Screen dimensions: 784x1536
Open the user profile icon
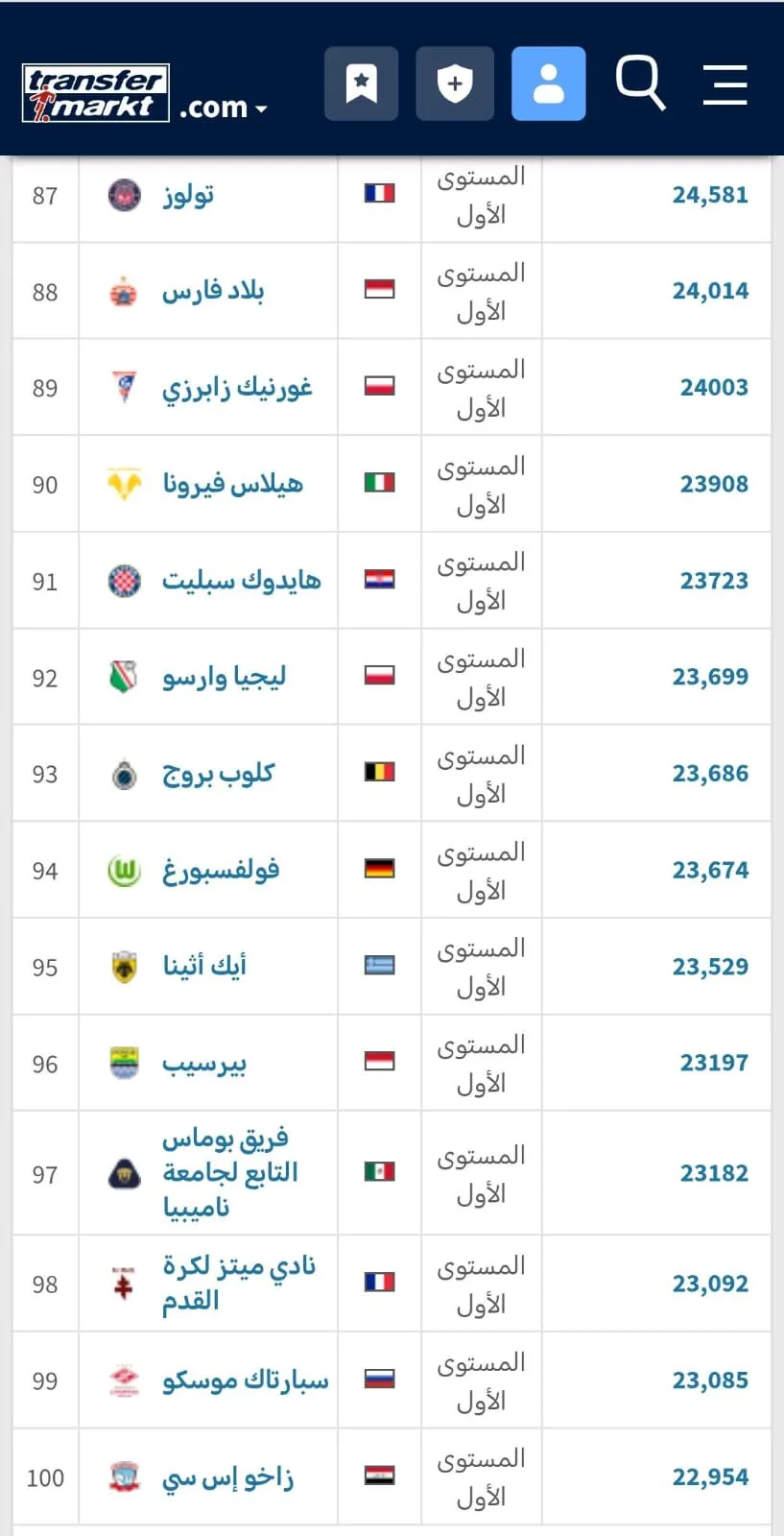point(548,84)
